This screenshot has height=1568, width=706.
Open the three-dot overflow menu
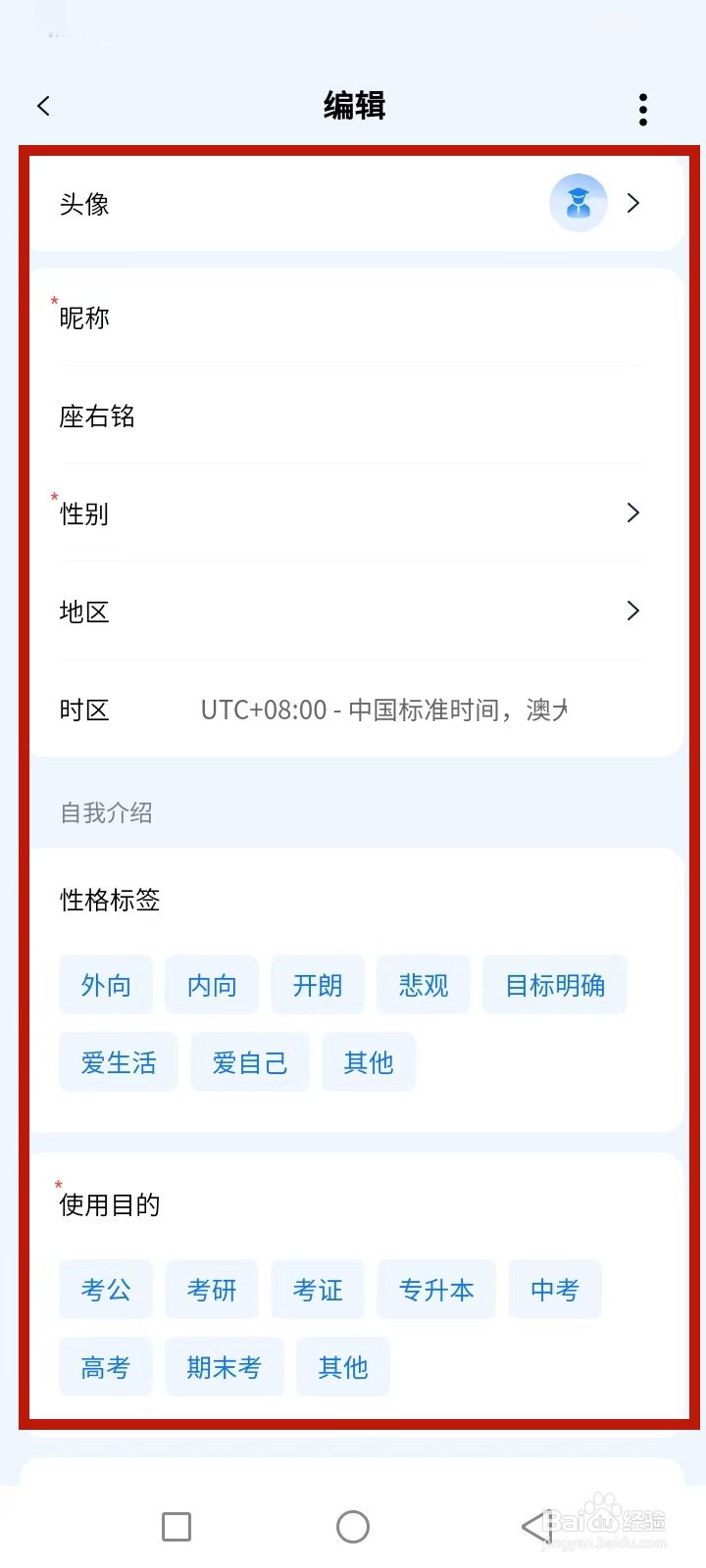point(642,109)
